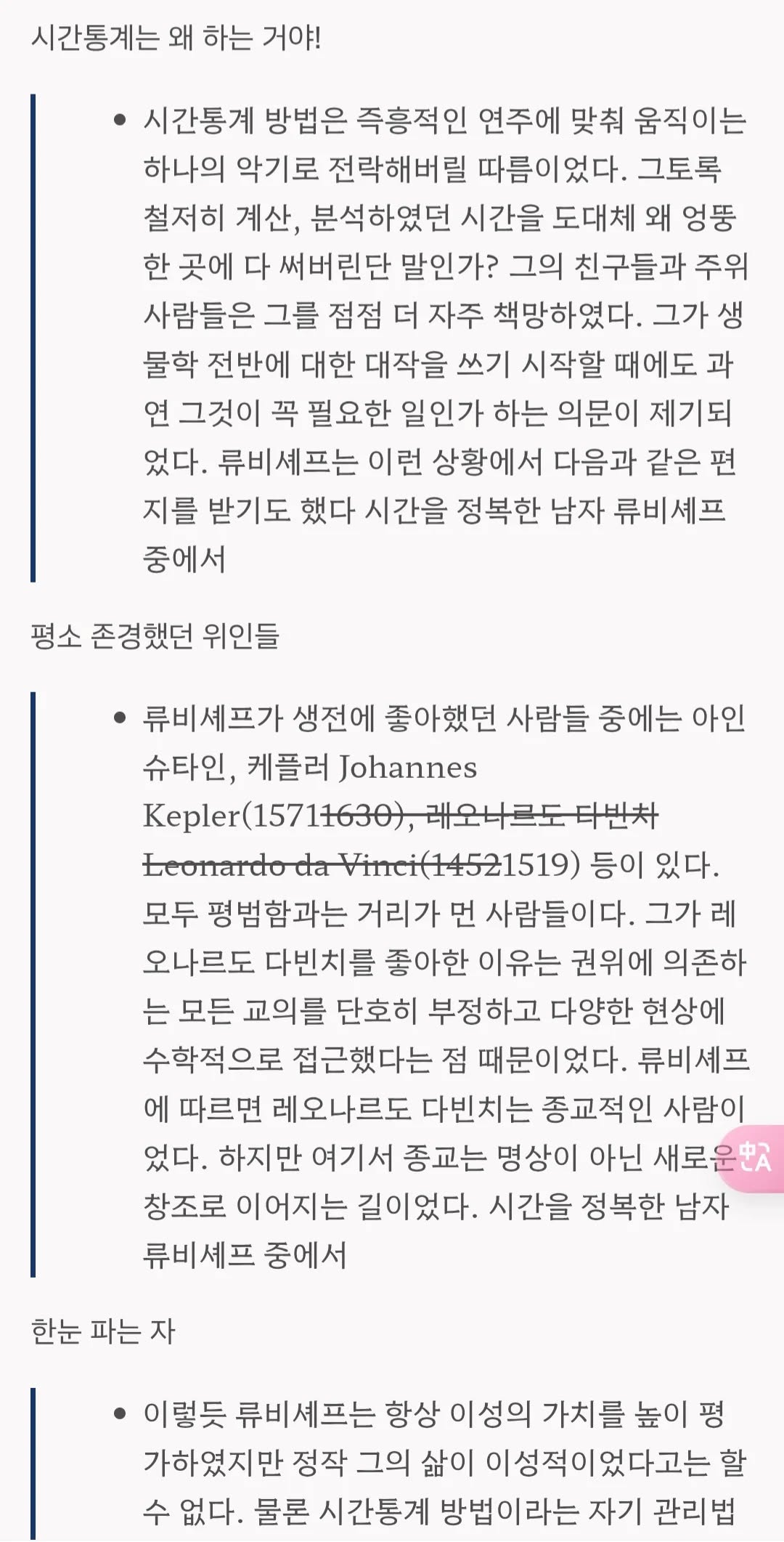Tap the floating translate button
This screenshot has height=1542, width=784.
click(756, 1158)
